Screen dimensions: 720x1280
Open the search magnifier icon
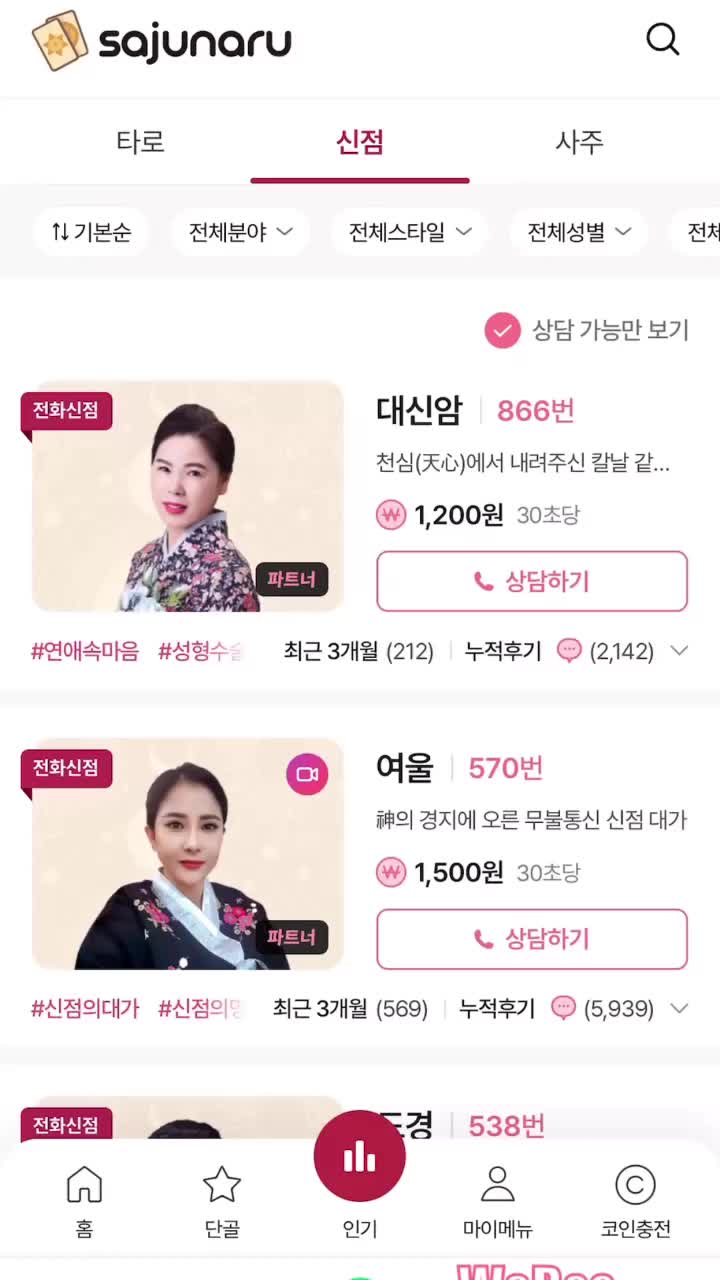662,40
